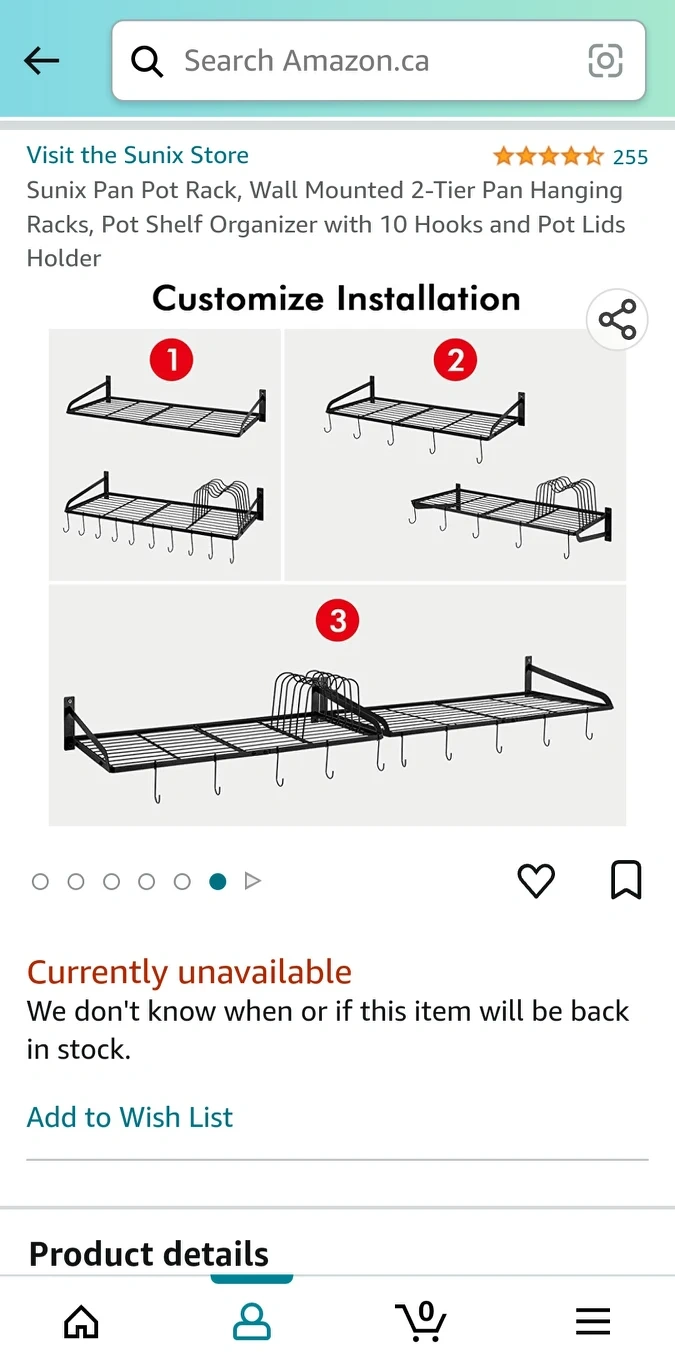Switch to the Home tab
675x1358 pixels.
pyautogui.click(x=81, y=1321)
